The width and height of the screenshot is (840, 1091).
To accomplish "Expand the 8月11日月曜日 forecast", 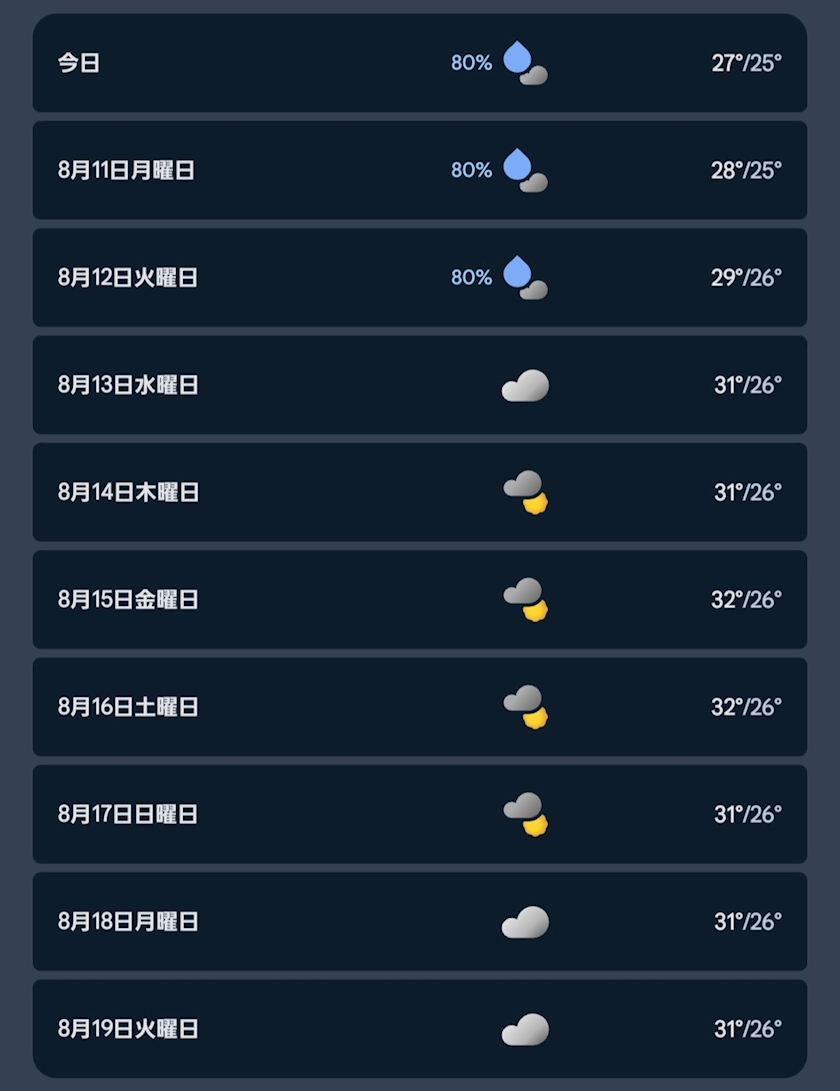I will click(420, 170).
